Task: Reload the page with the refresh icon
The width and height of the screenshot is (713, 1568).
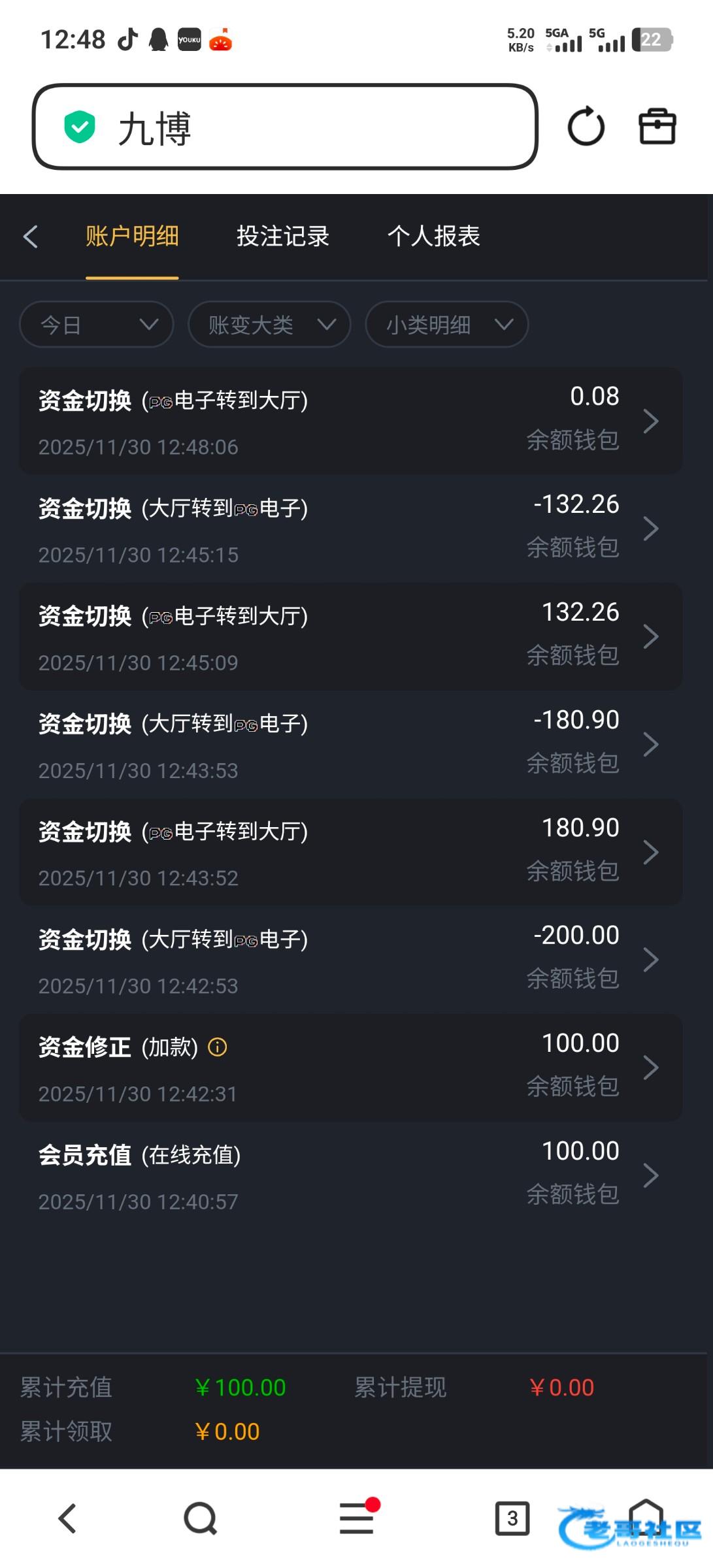Action: 586,127
